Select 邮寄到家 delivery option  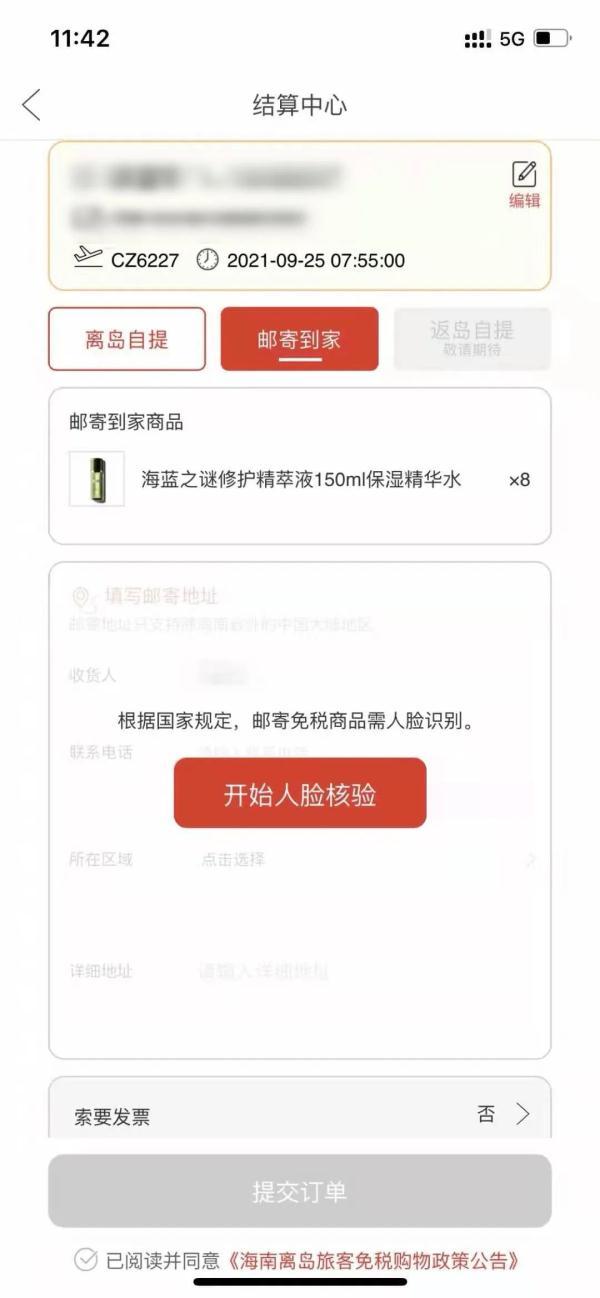[x=299, y=339]
